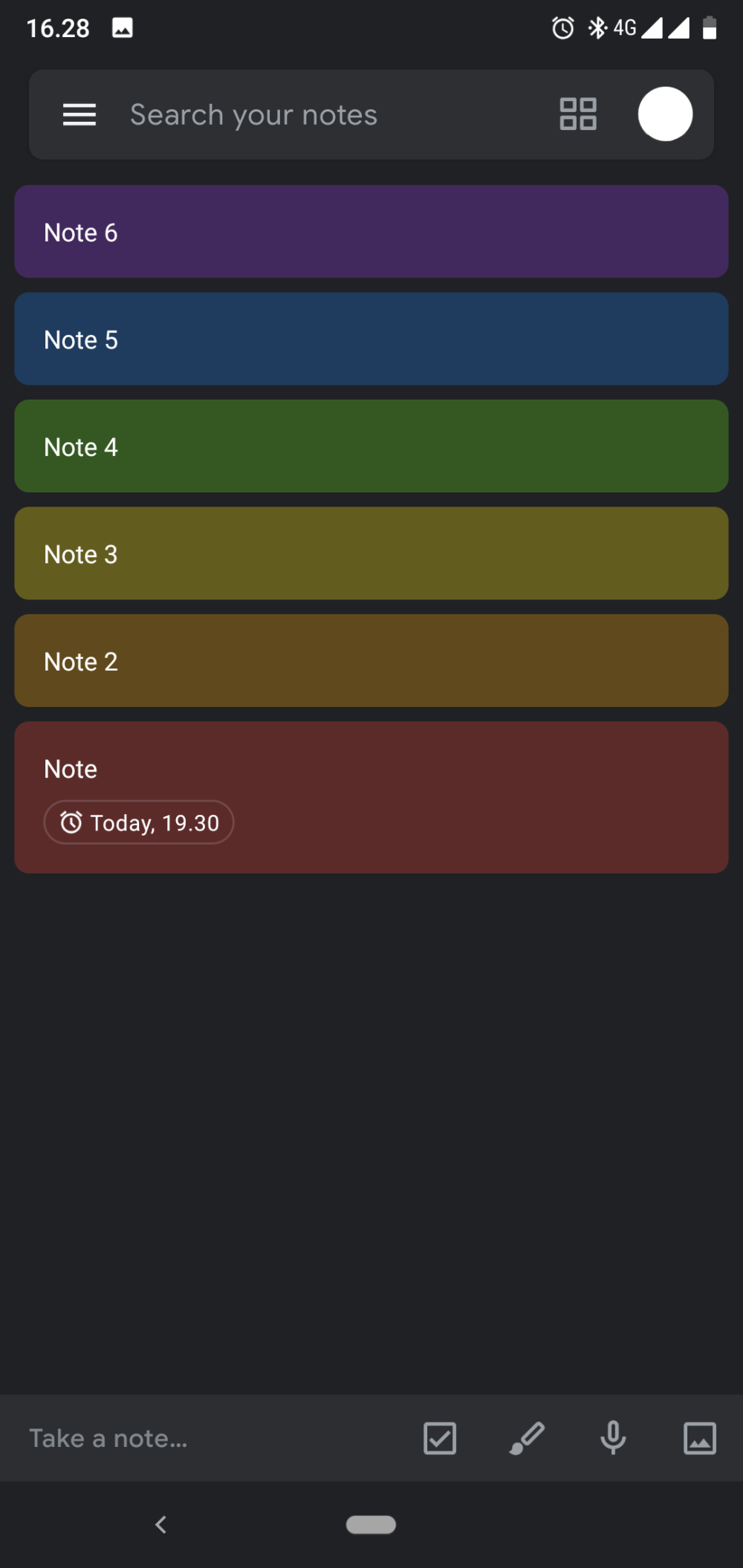Add a new image note
743x1568 pixels.
(700, 1438)
